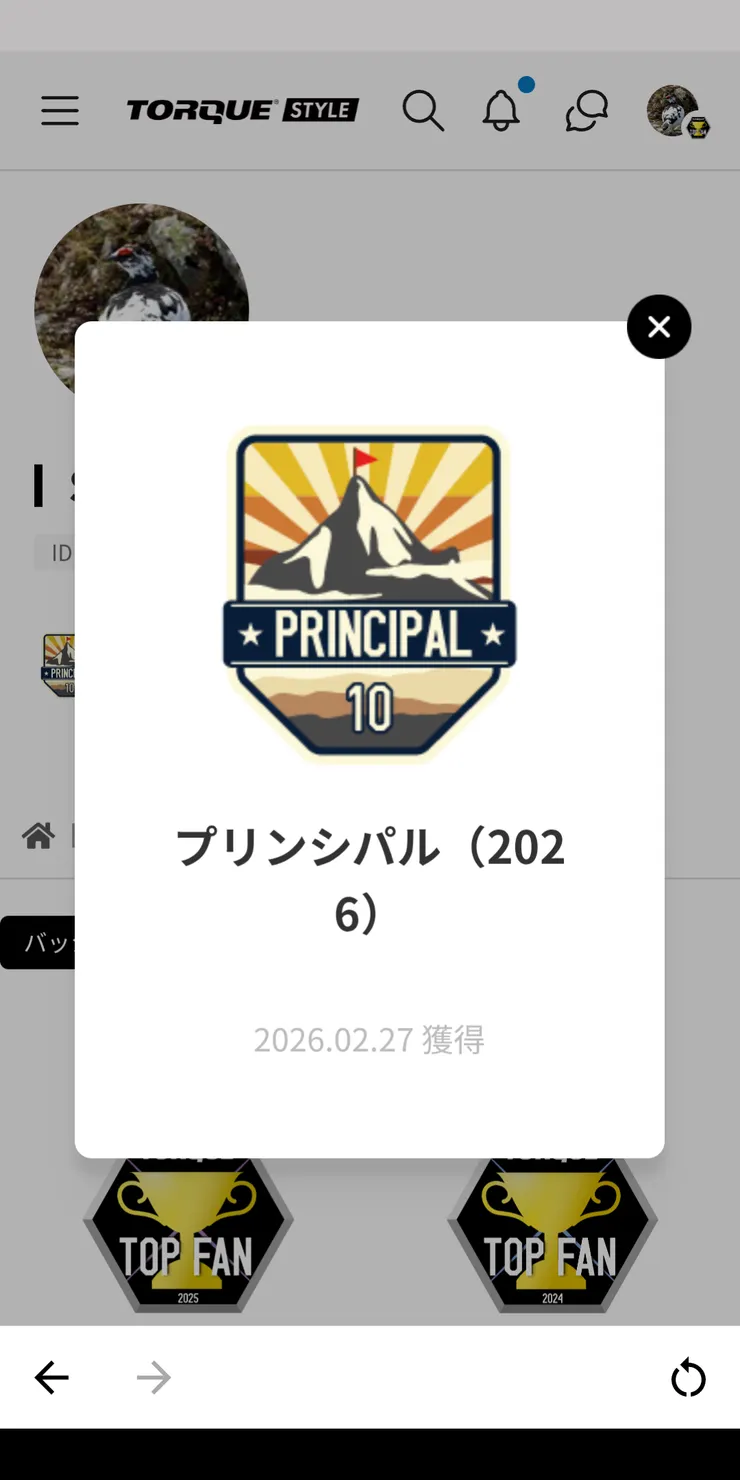
Task: Close the Principal badge popup
Action: tap(659, 327)
